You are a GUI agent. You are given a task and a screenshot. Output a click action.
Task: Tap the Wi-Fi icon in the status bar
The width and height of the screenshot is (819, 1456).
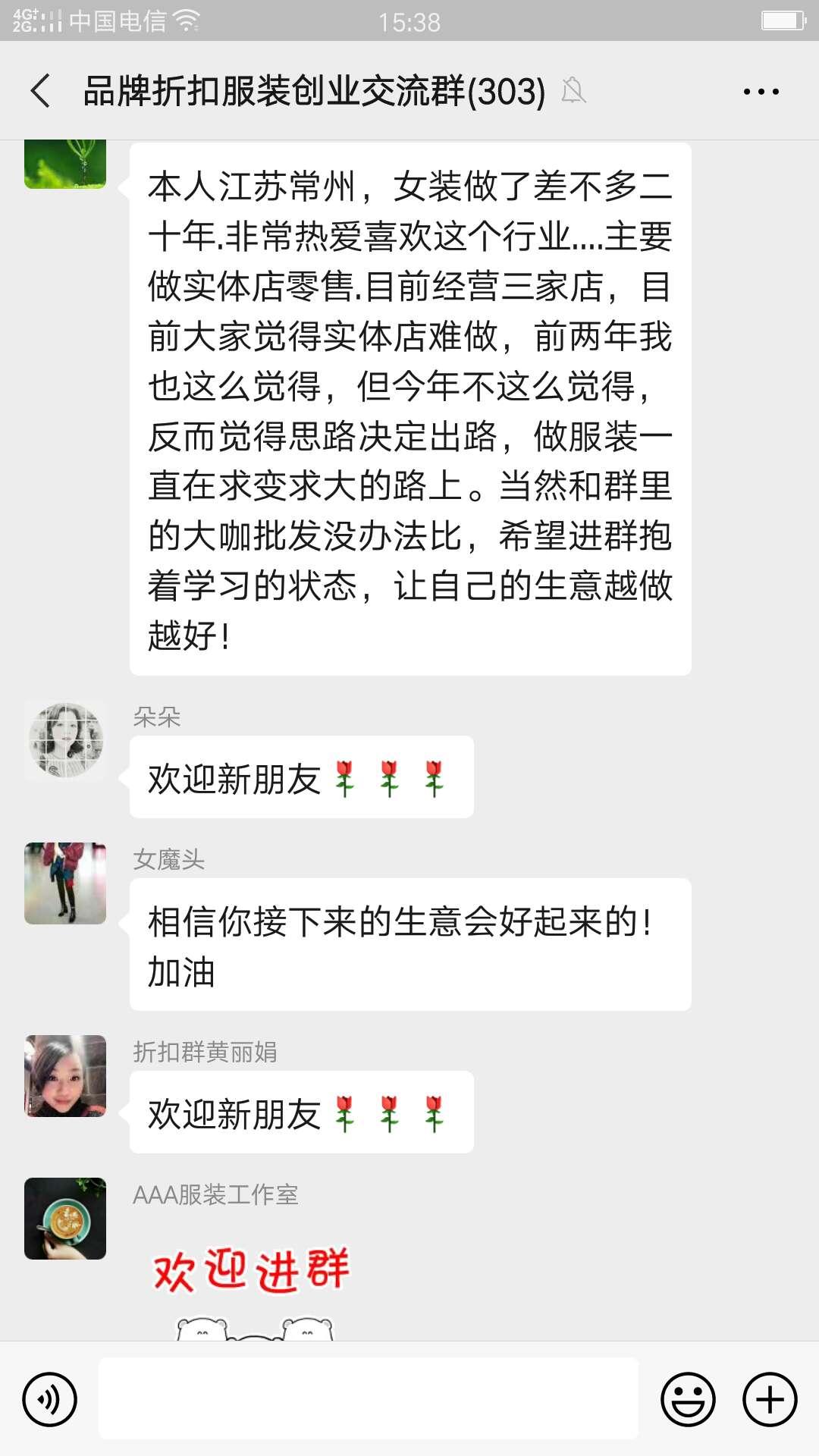187,20
